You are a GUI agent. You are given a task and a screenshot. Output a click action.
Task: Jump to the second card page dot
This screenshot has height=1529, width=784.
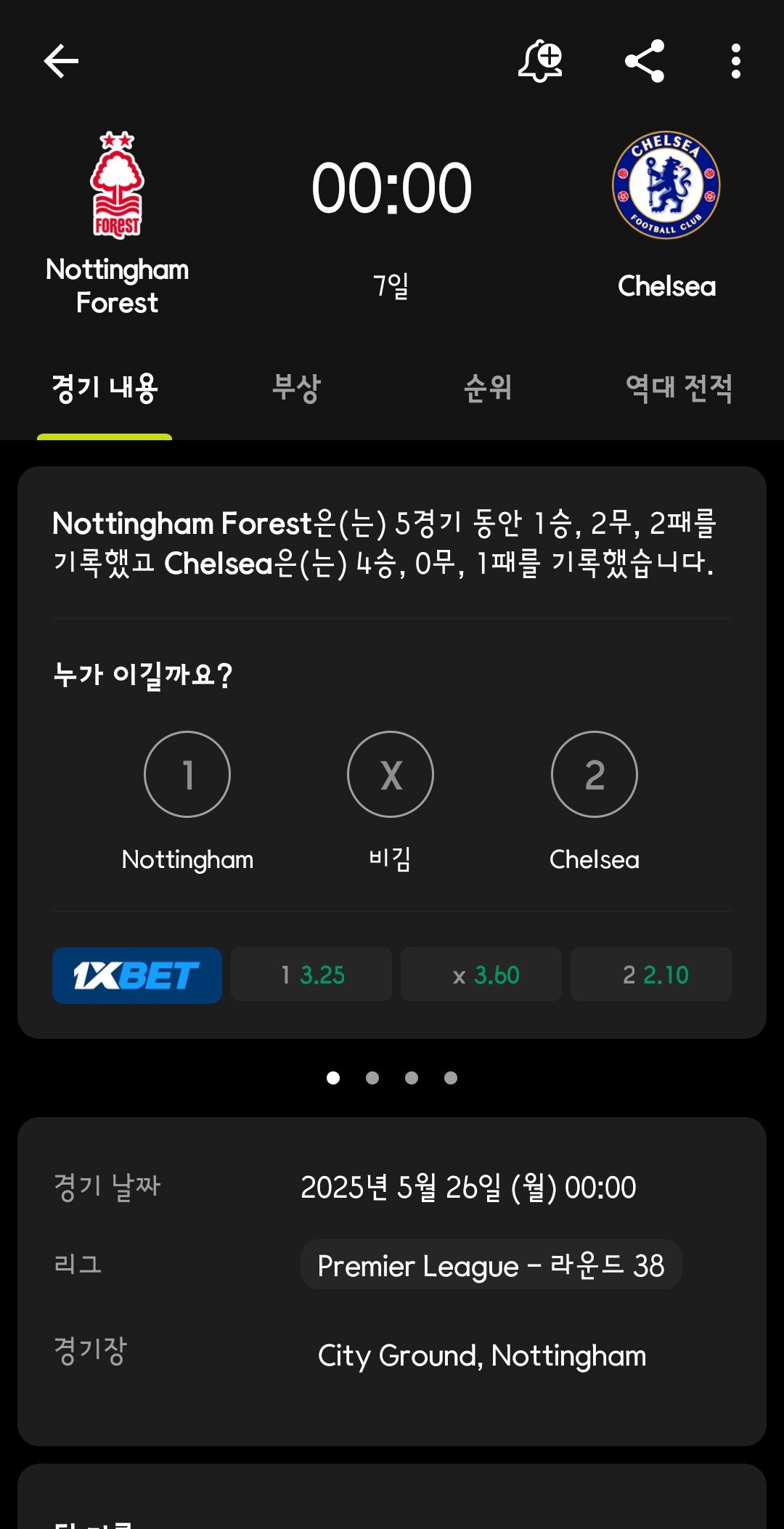pos(372,1078)
